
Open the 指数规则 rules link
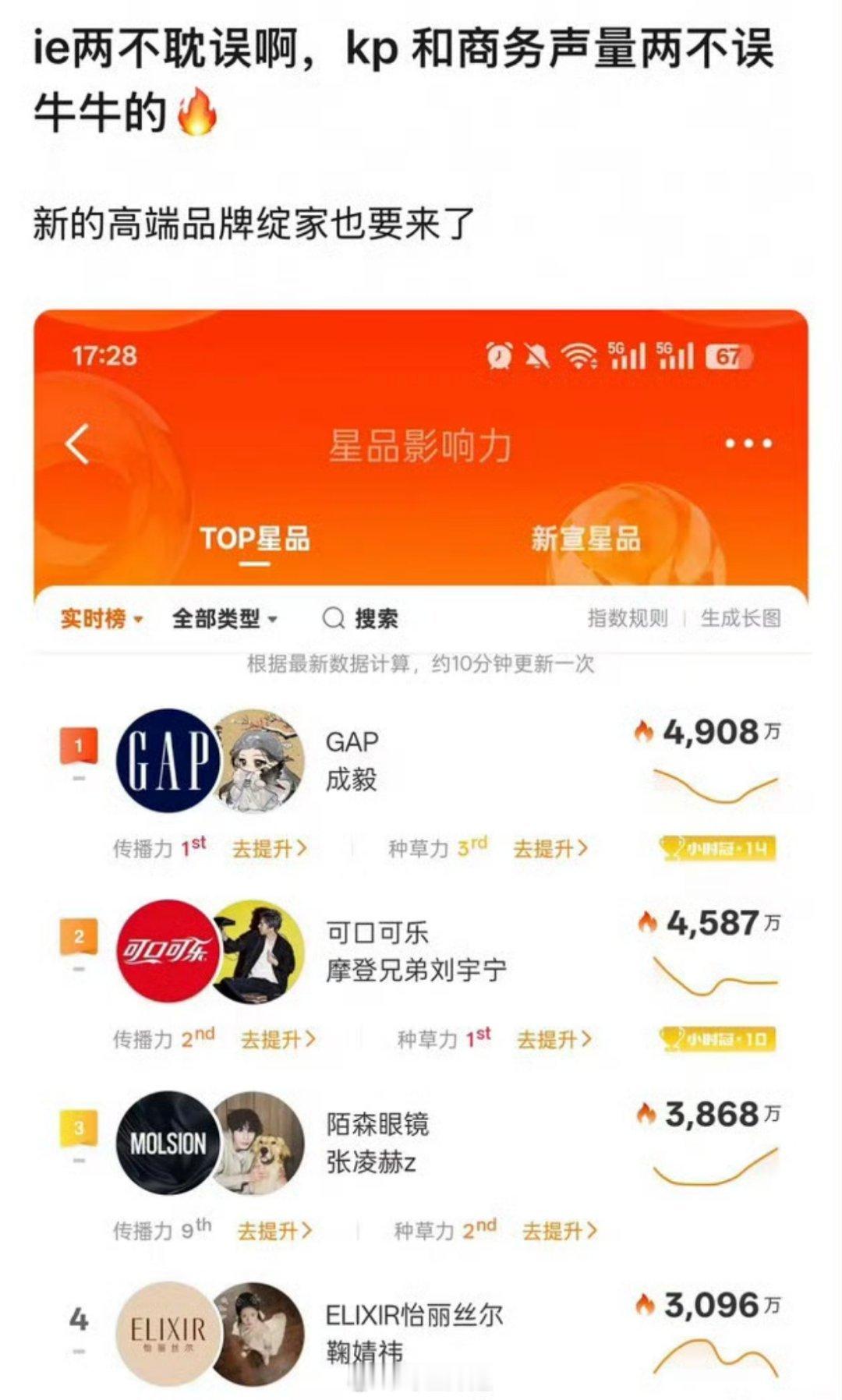(x=627, y=617)
